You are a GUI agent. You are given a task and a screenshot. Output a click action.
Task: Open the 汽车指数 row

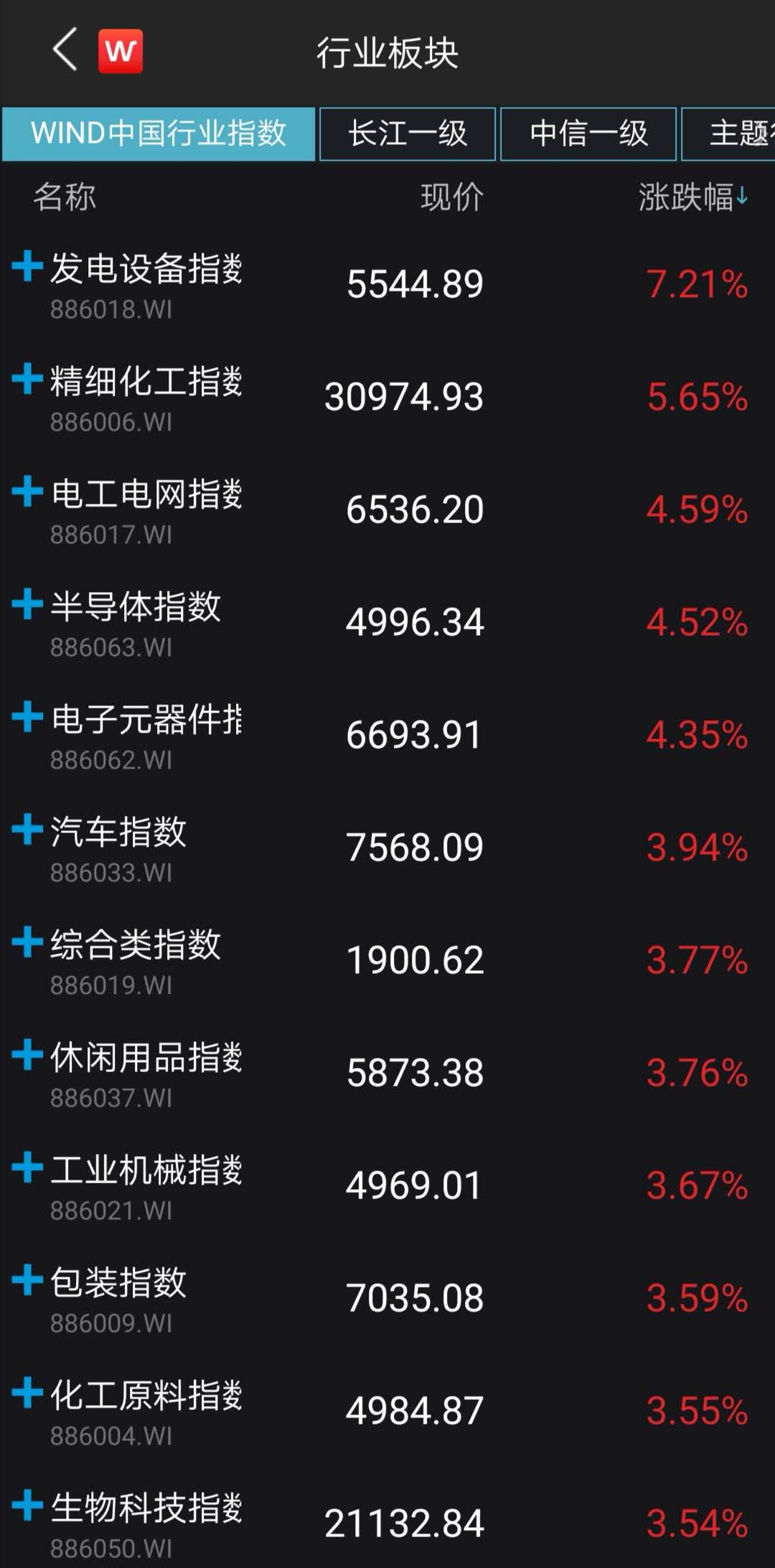click(x=387, y=848)
